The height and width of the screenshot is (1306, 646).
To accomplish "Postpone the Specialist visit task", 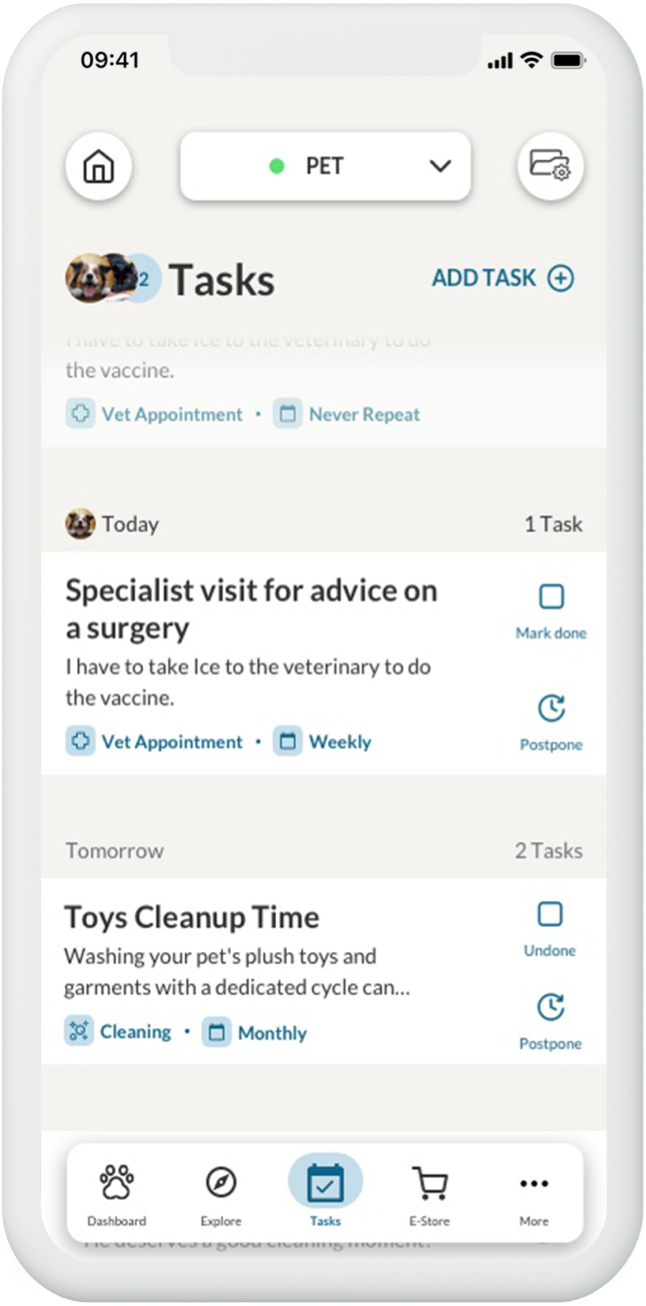I will 551,709.
